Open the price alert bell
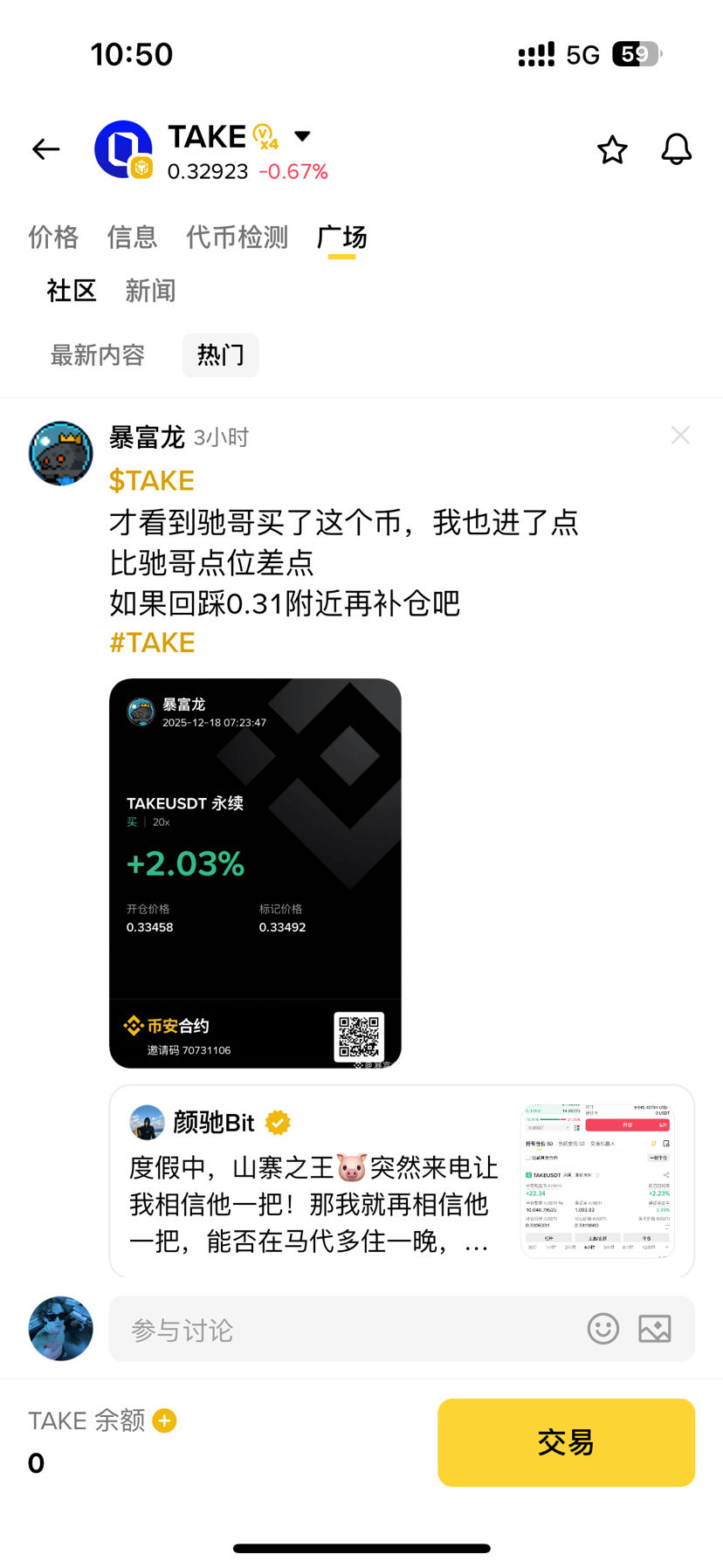723x1568 pixels. pos(676,150)
